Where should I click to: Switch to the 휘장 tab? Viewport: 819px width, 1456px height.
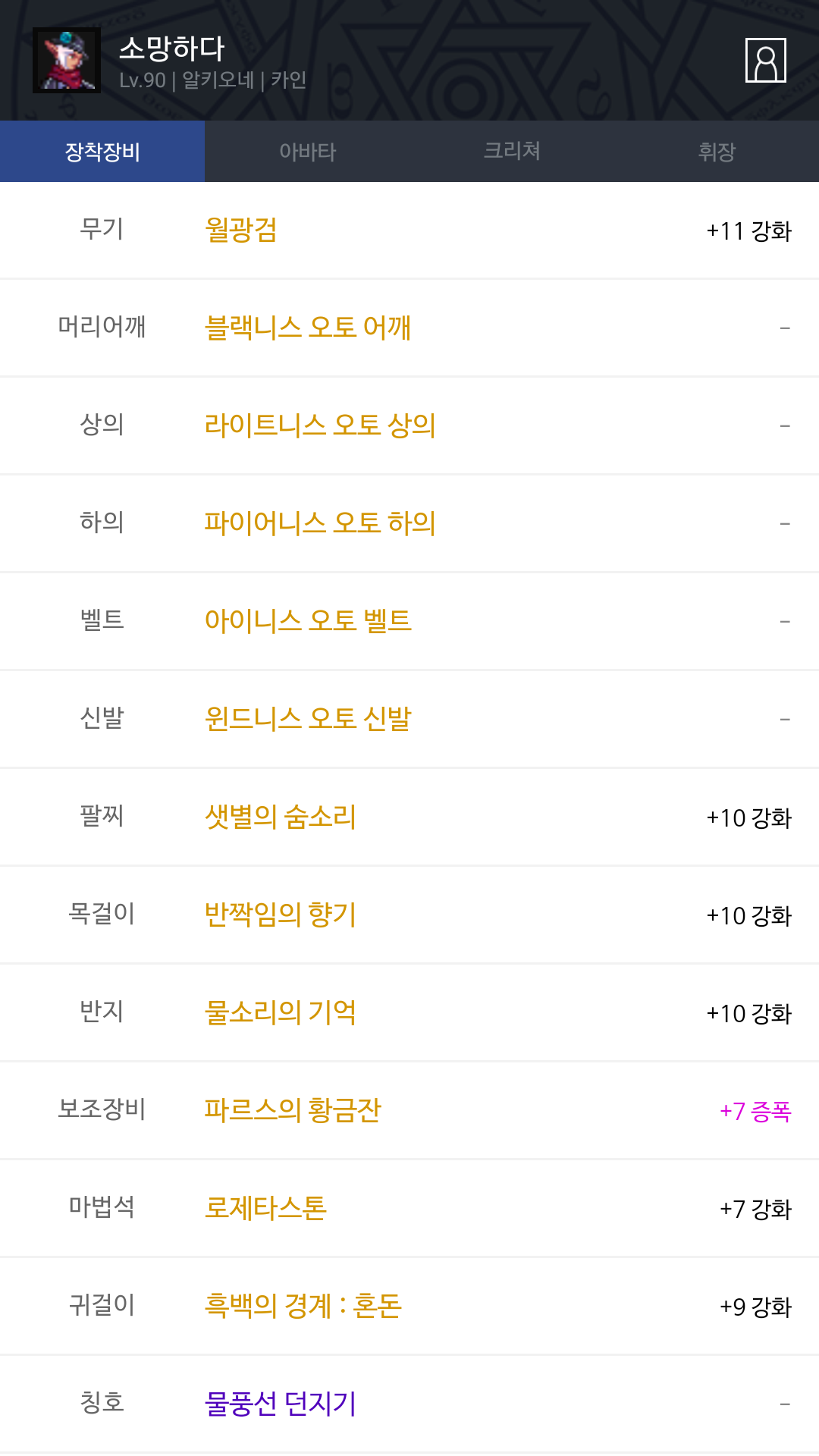tap(717, 152)
